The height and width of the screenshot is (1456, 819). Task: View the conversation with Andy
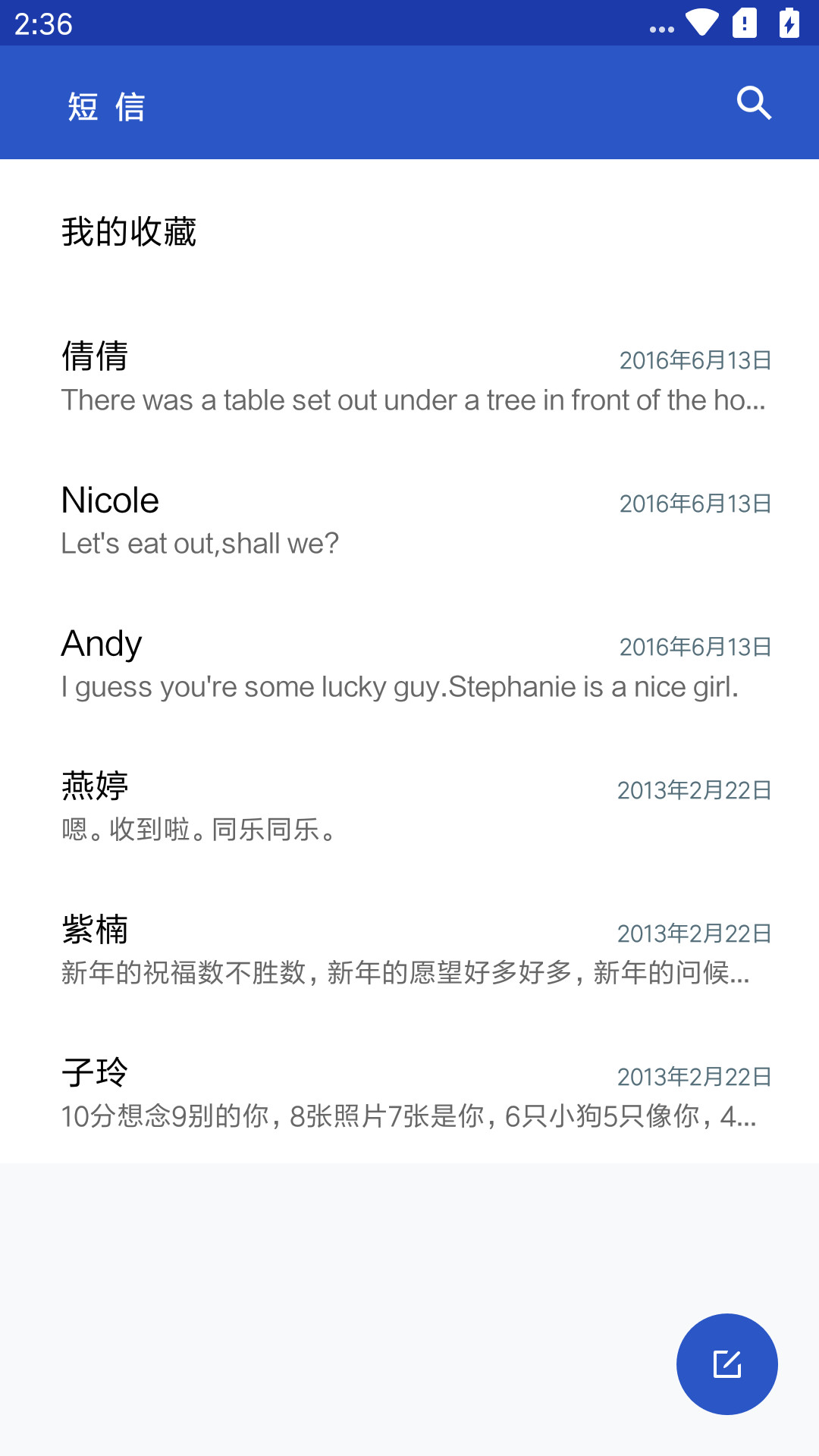409,662
